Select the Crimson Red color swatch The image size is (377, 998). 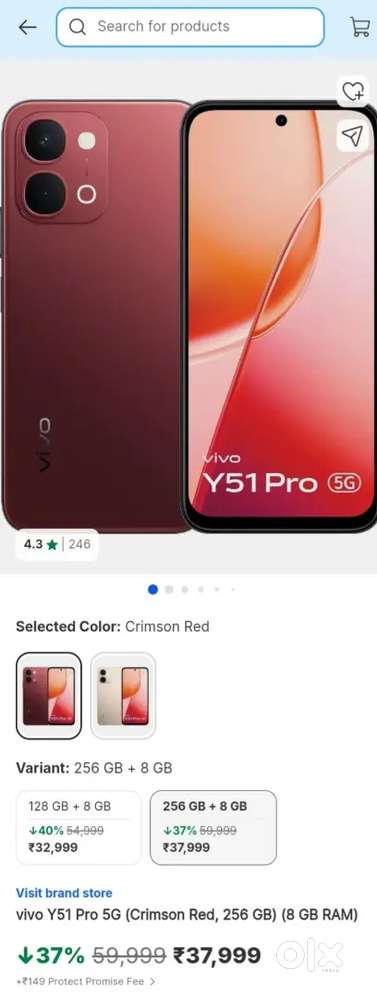pos(49,696)
